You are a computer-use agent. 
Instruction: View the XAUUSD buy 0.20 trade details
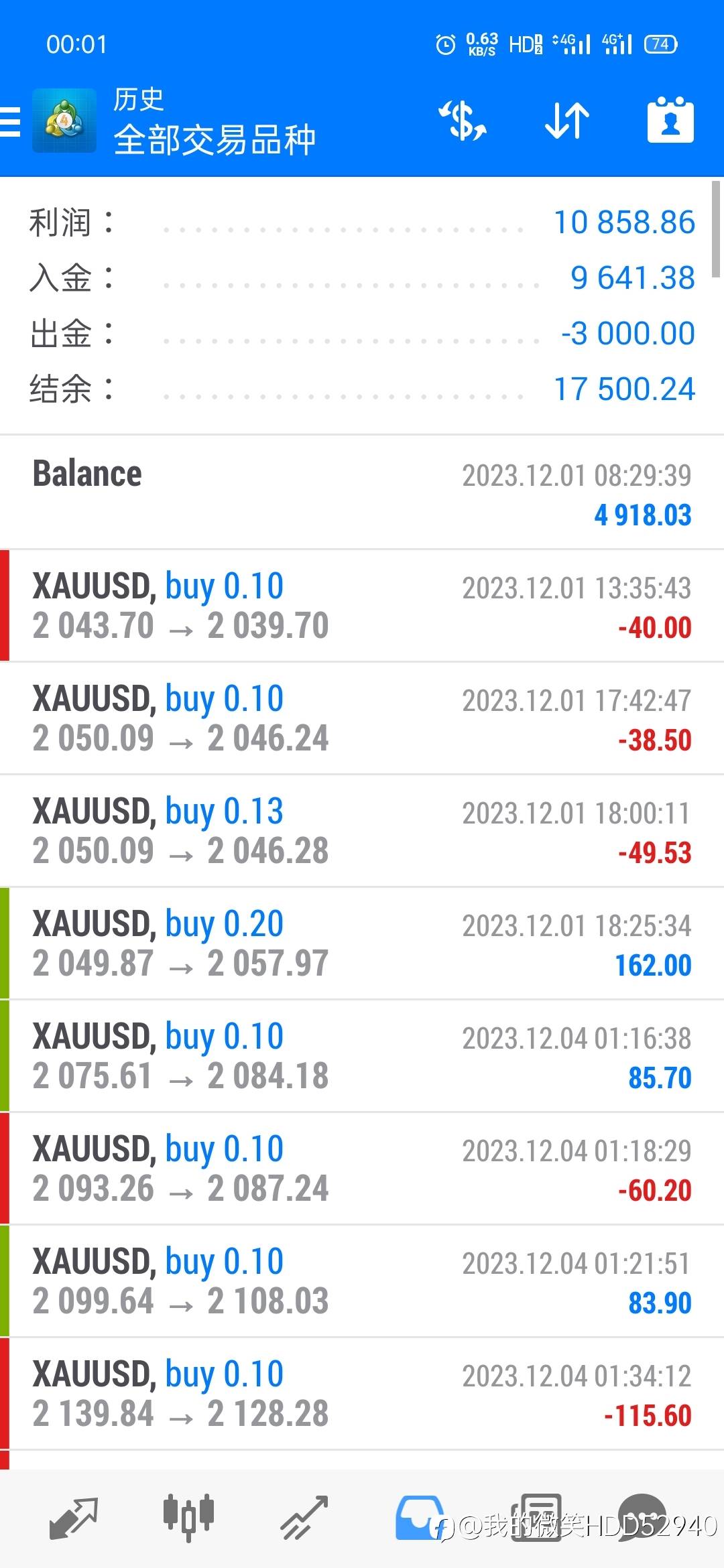coord(362,943)
